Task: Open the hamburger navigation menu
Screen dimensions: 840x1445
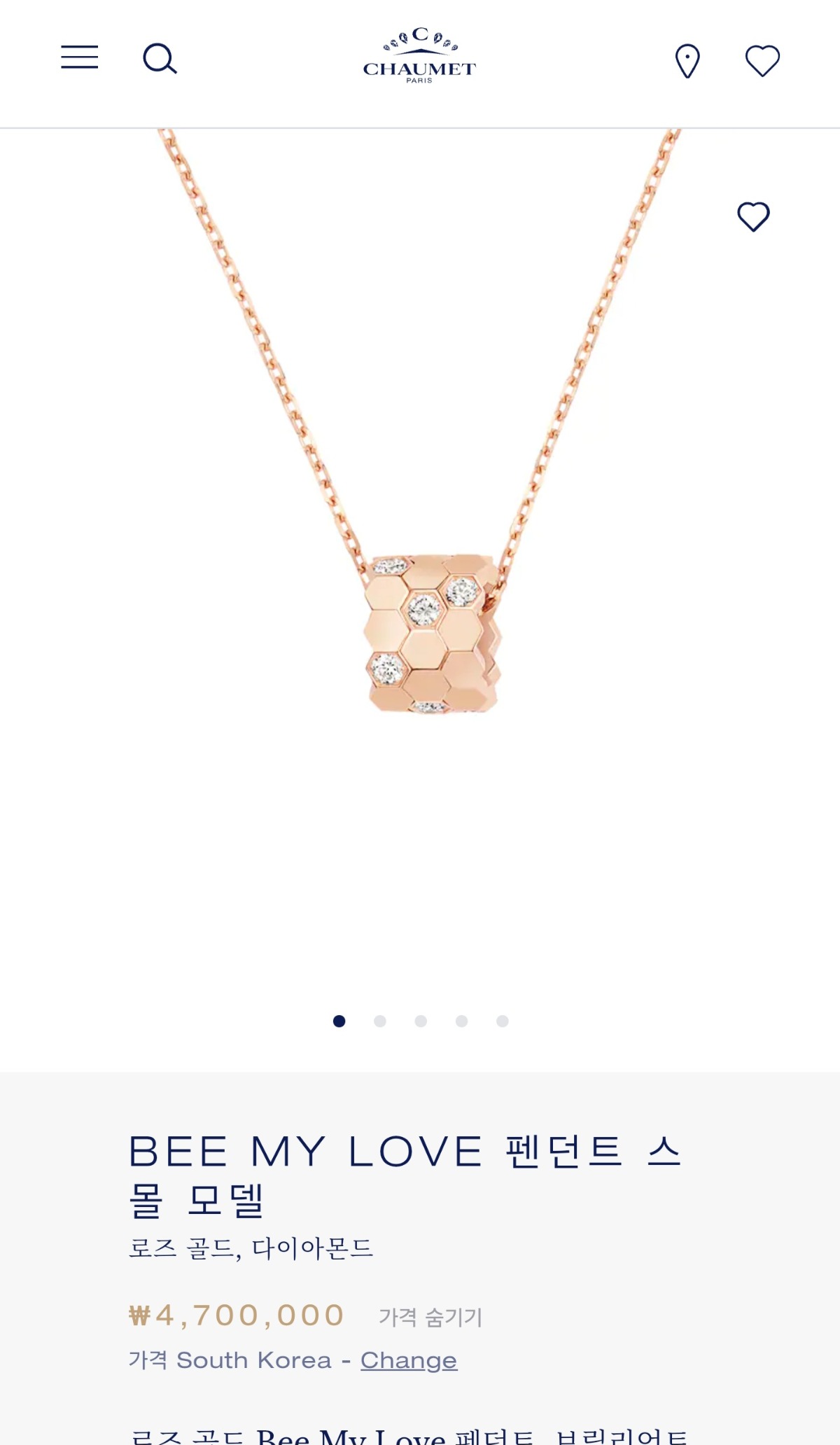Action: 79,57
